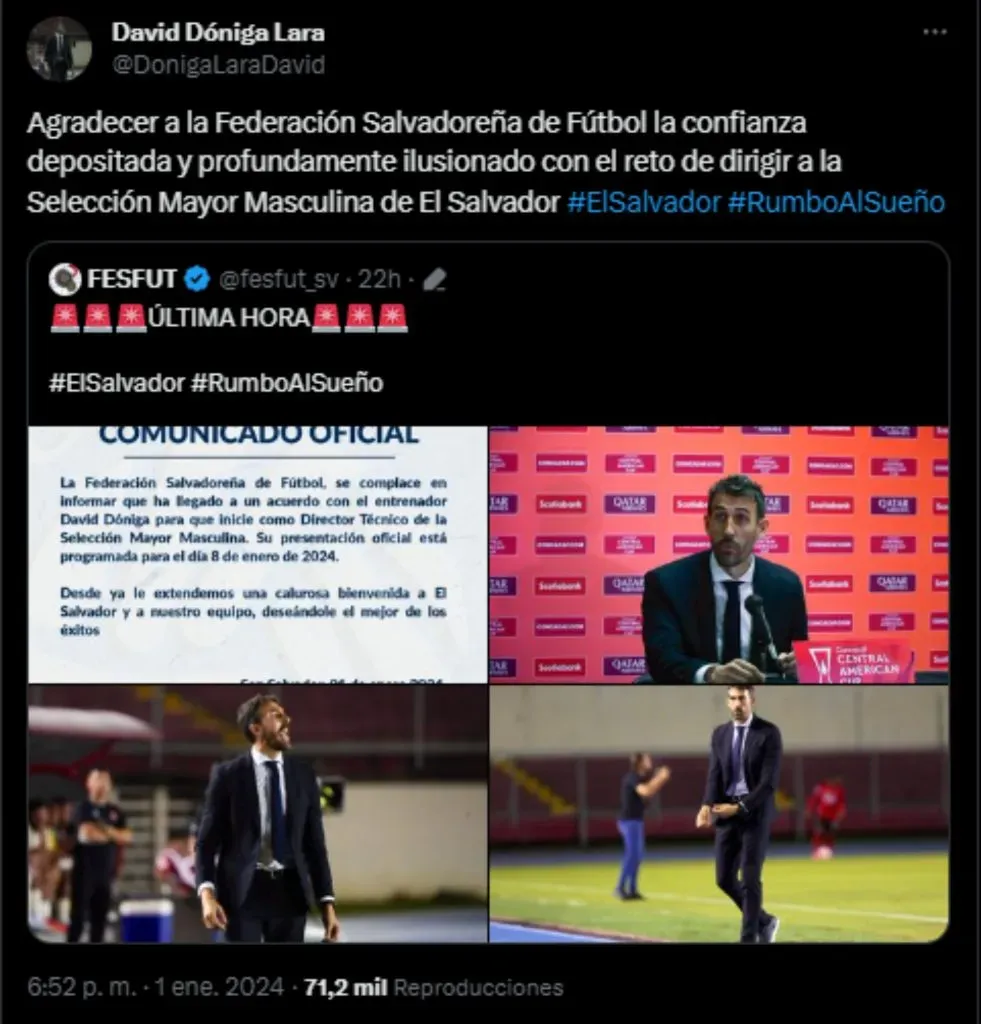View the press conference photo
This screenshot has height=1024, width=981.
pos(719,555)
